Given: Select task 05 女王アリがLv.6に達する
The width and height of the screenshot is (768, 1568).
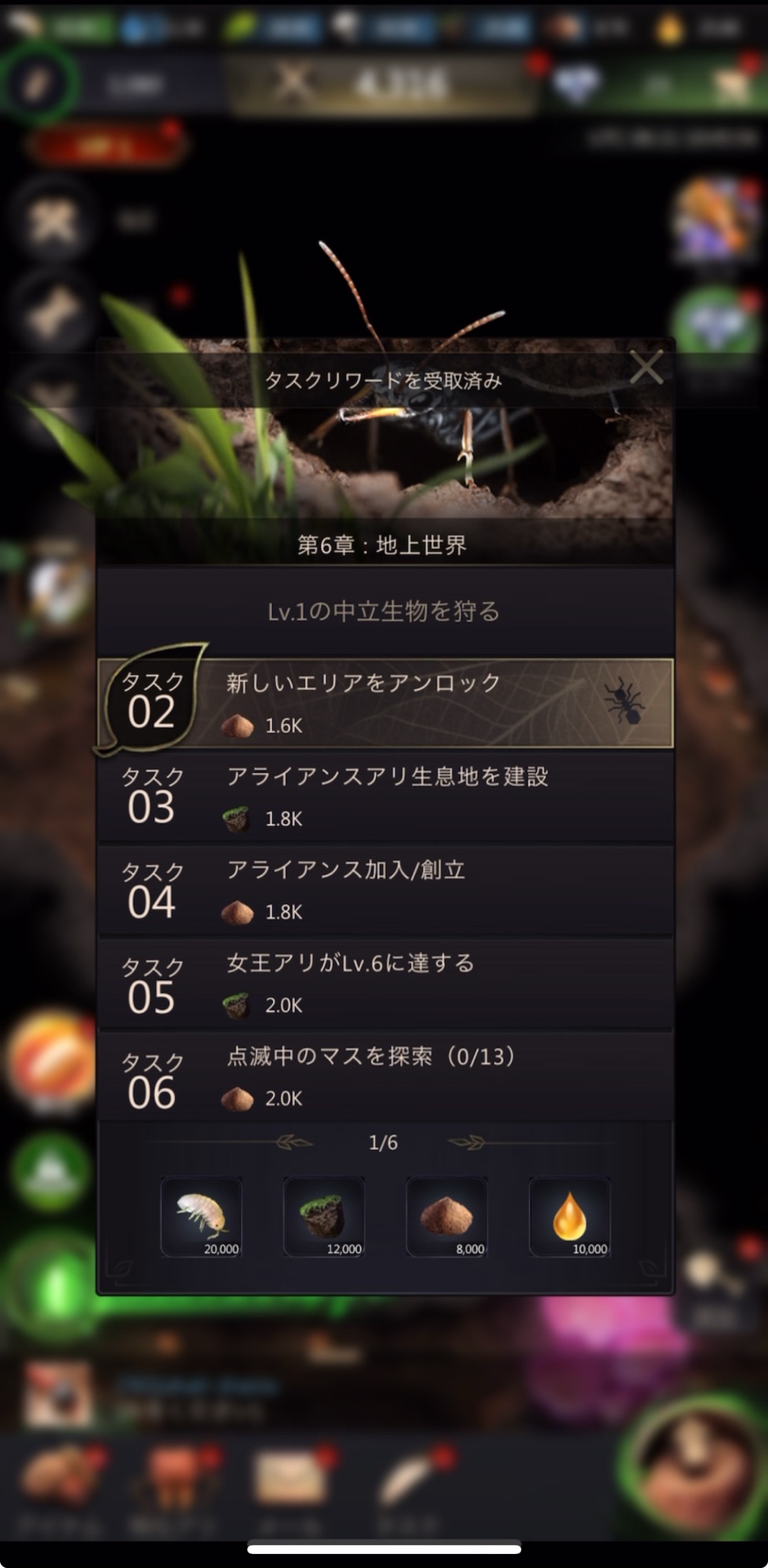Looking at the screenshot, I should pyautogui.click(x=384, y=983).
